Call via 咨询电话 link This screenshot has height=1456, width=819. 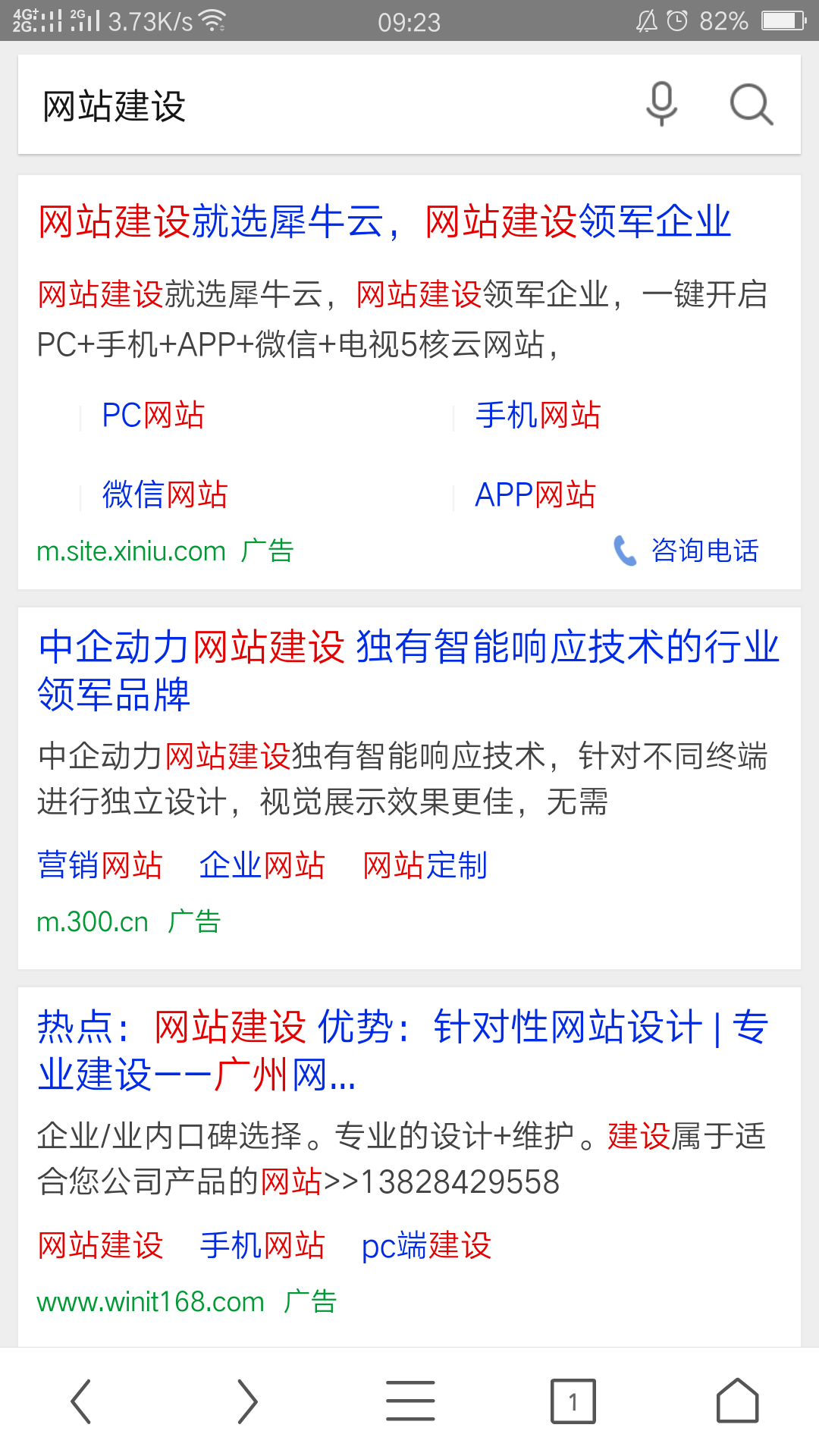coord(687,551)
